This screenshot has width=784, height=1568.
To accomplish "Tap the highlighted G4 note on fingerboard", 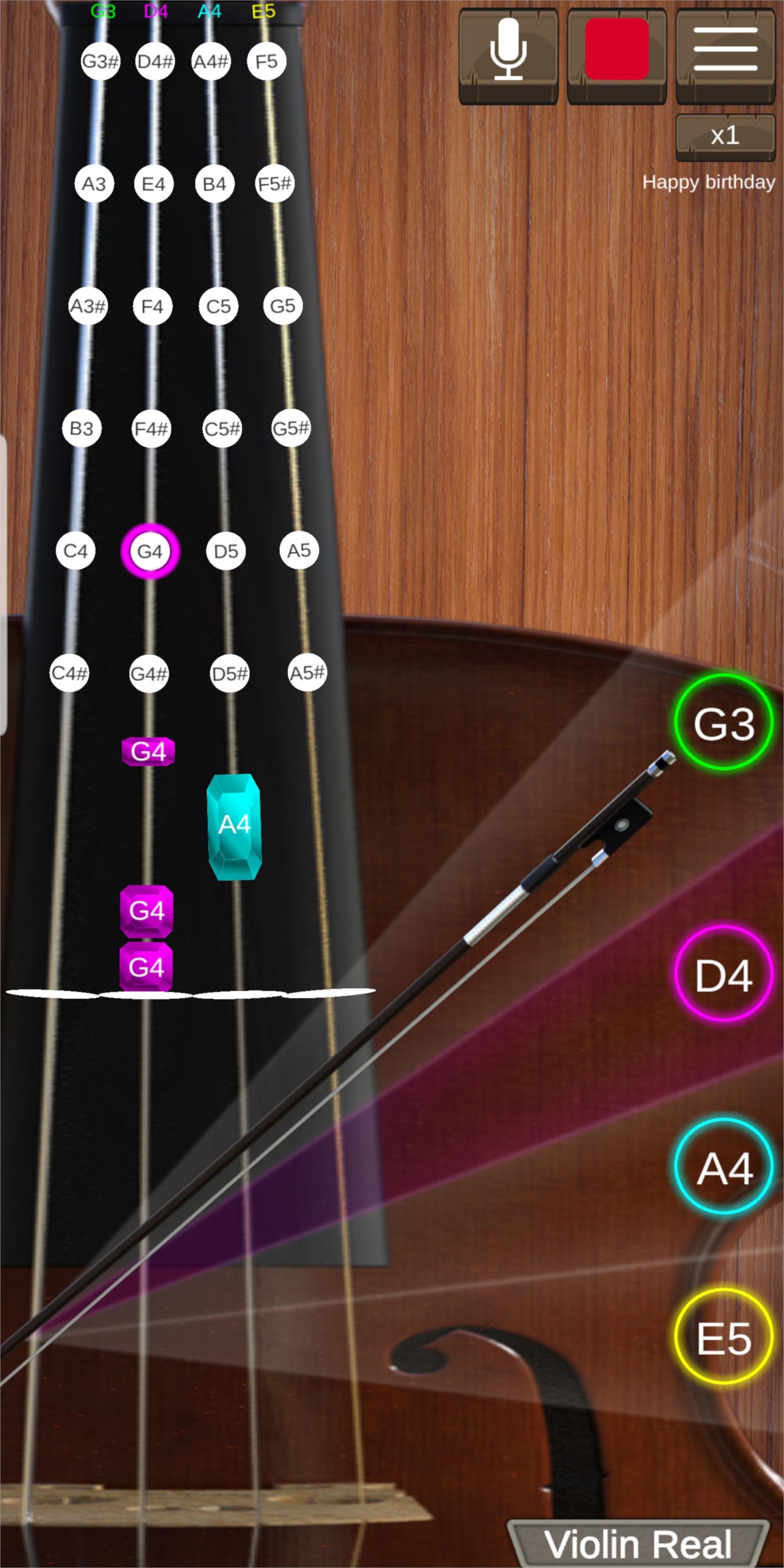I will point(150,551).
